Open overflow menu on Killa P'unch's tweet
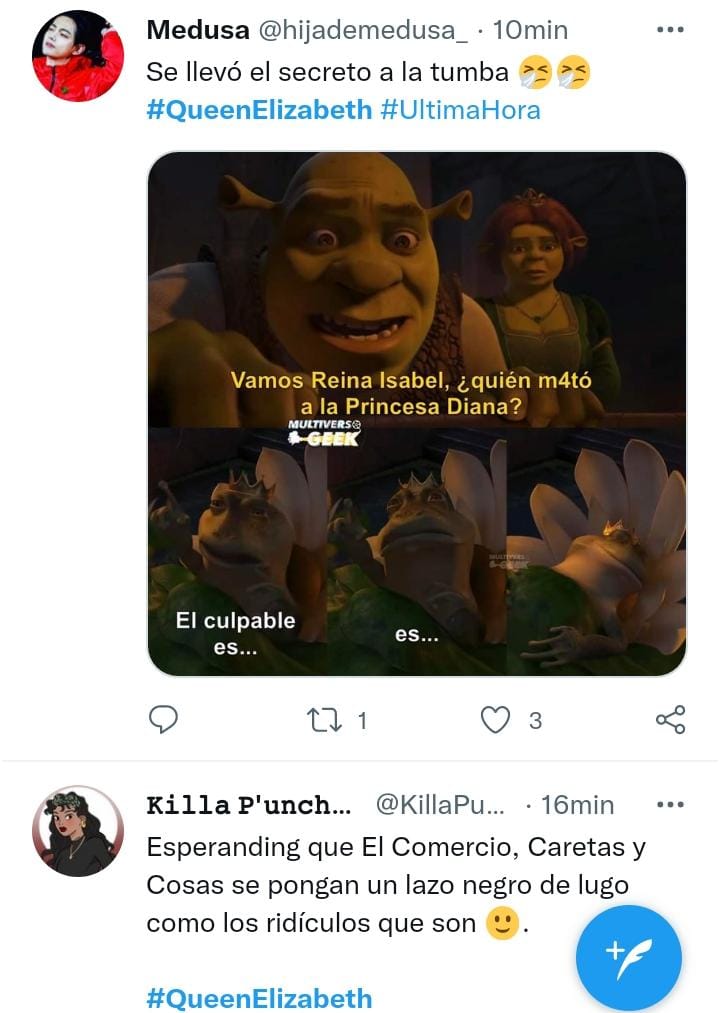 (x=669, y=805)
